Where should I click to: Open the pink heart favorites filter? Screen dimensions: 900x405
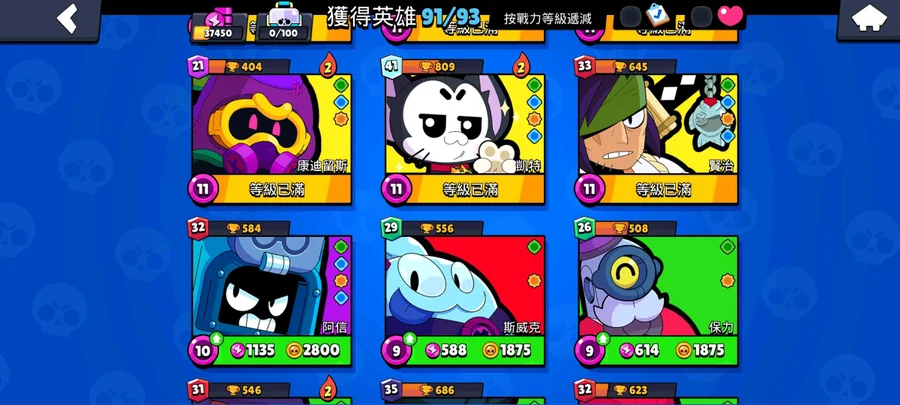coord(730,16)
